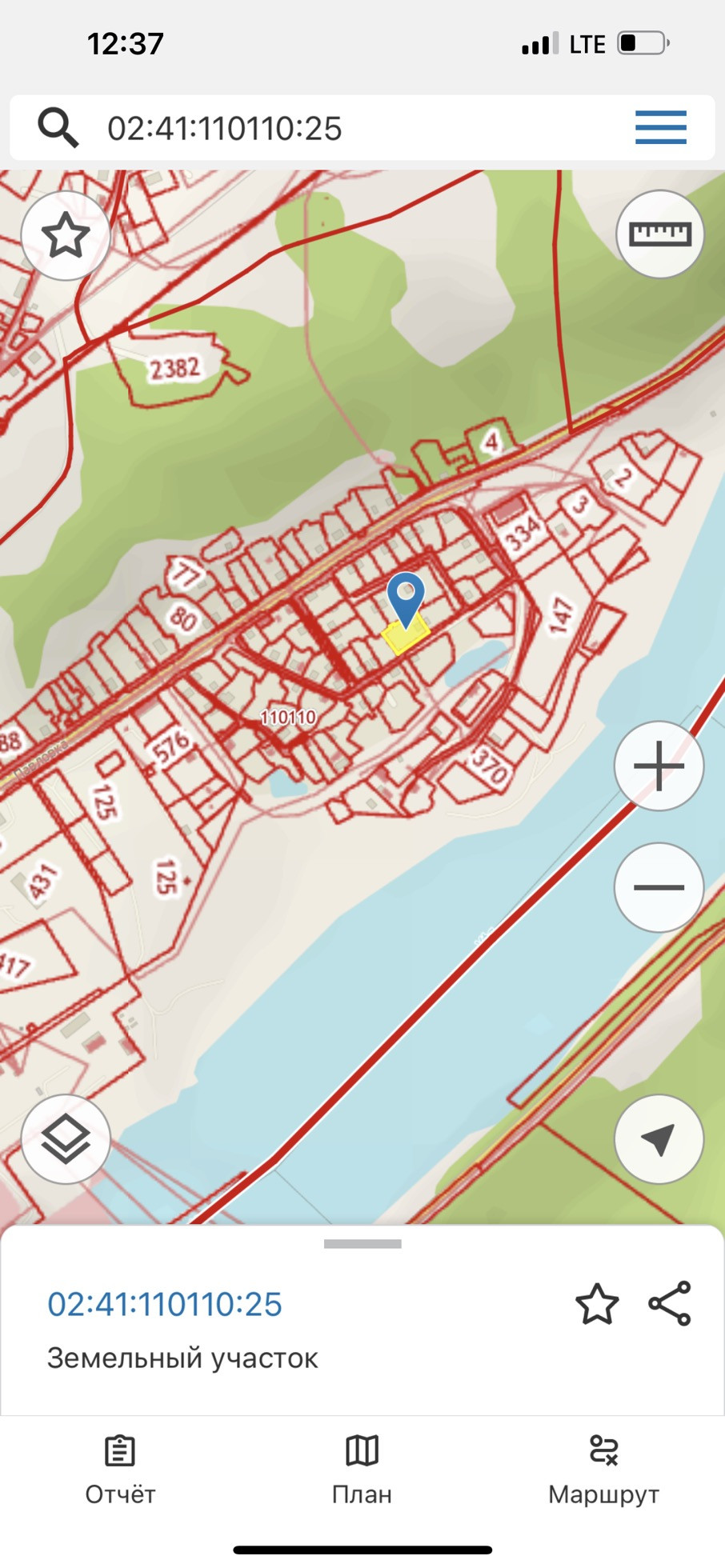
Task: Expand the bottom sheet handle
Action: tap(362, 1244)
